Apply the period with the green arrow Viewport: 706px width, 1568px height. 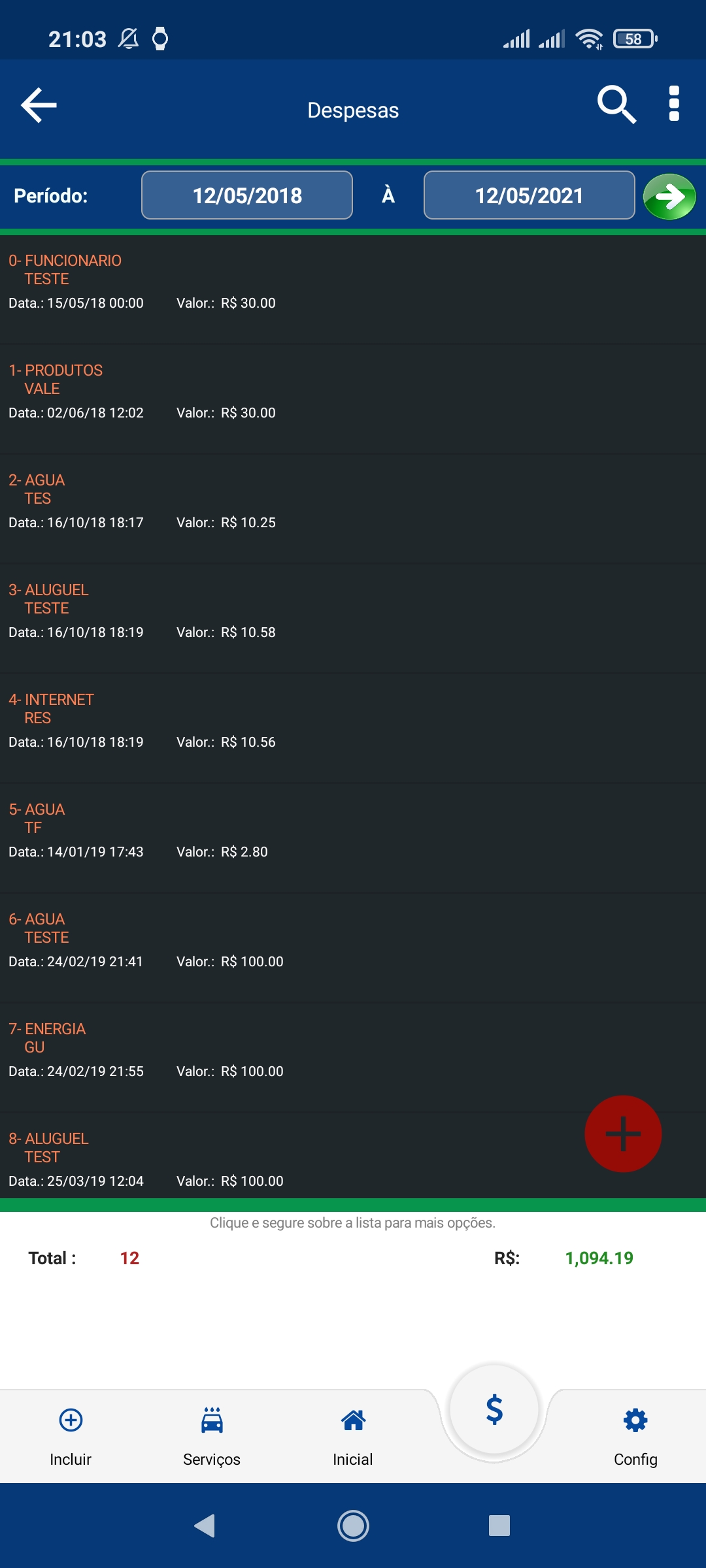[669, 196]
